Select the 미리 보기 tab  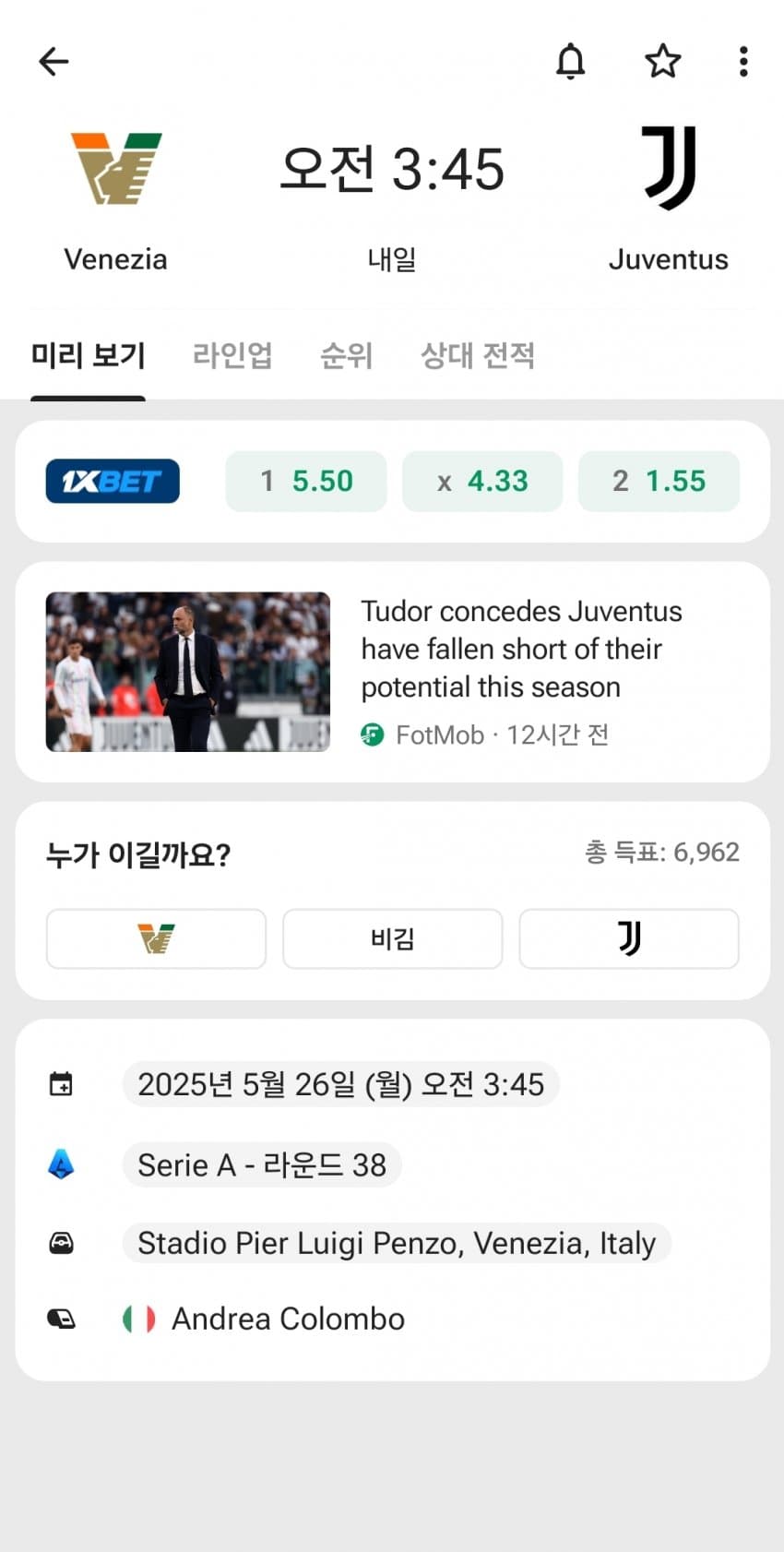[x=89, y=355]
